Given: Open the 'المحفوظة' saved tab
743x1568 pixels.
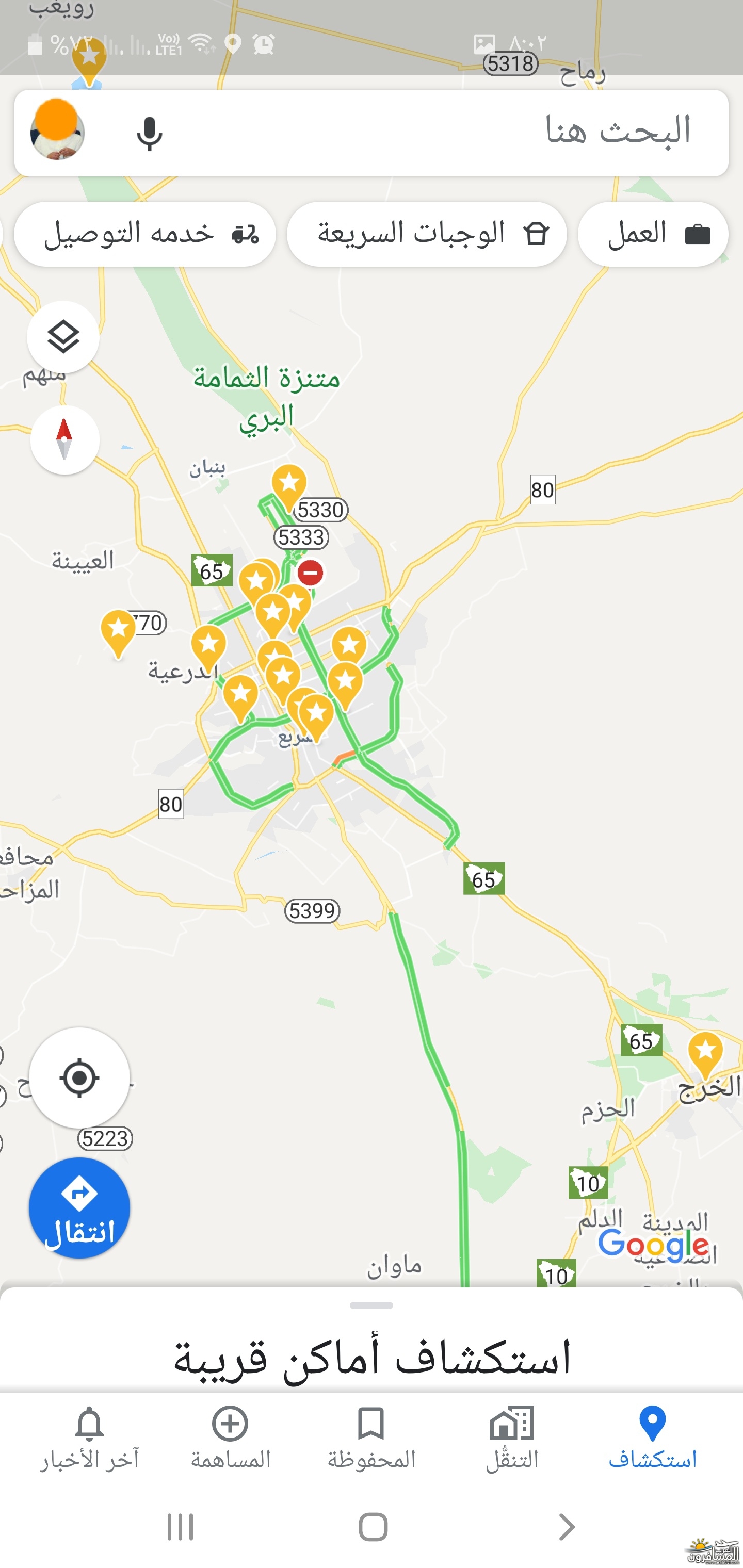Looking at the screenshot, I should coord(371,1438).
